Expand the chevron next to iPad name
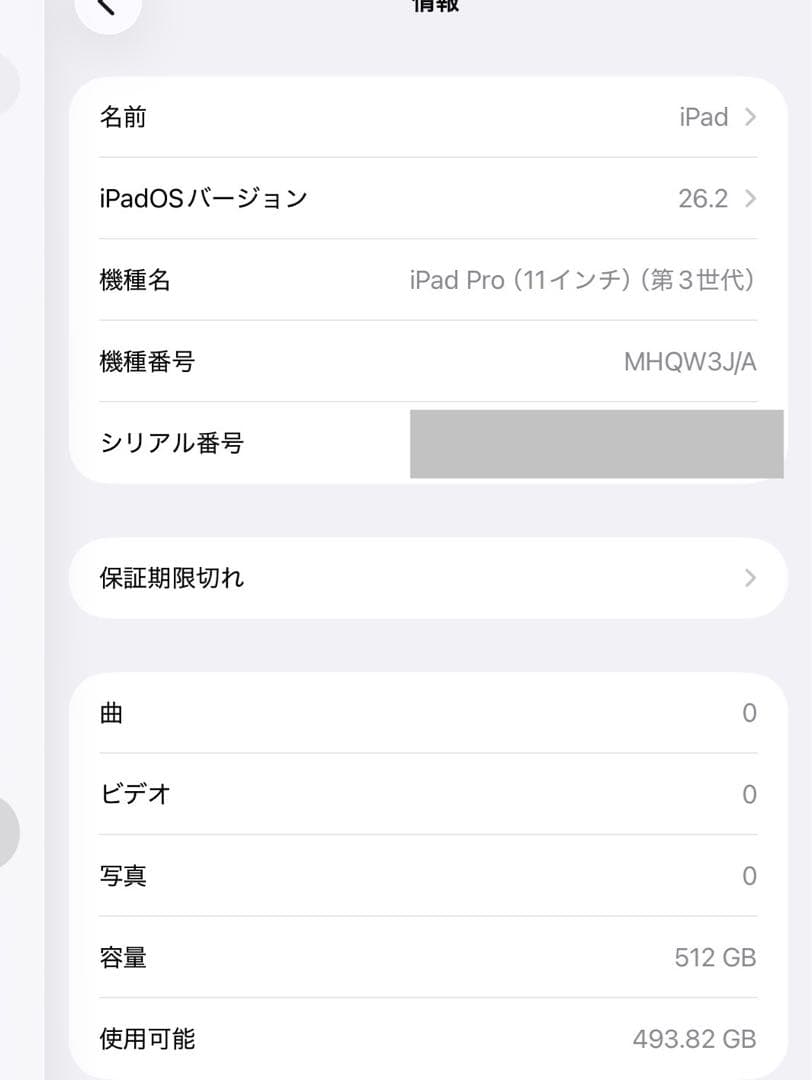This screenshot has width=812, height=1080. pos(749,117)
